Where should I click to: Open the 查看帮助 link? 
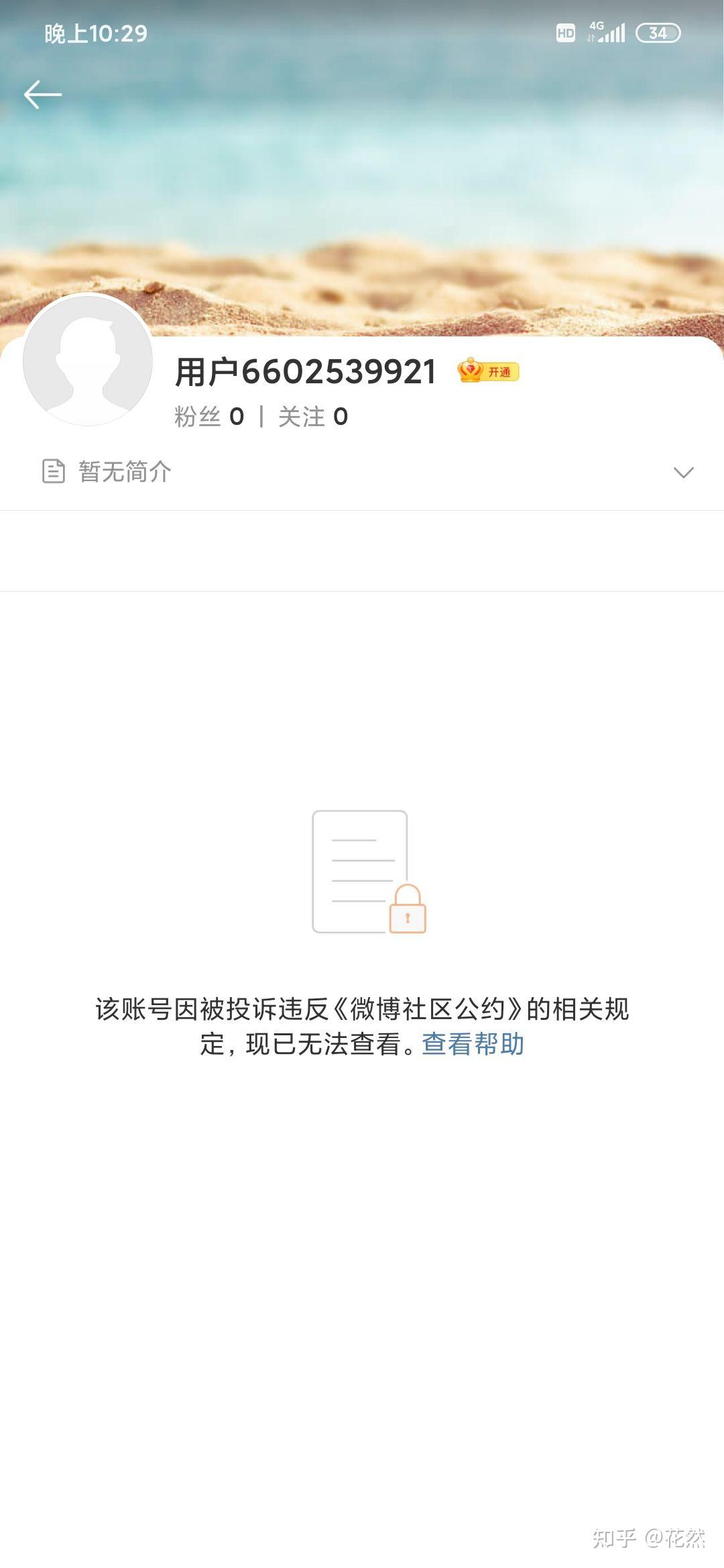473,1044
